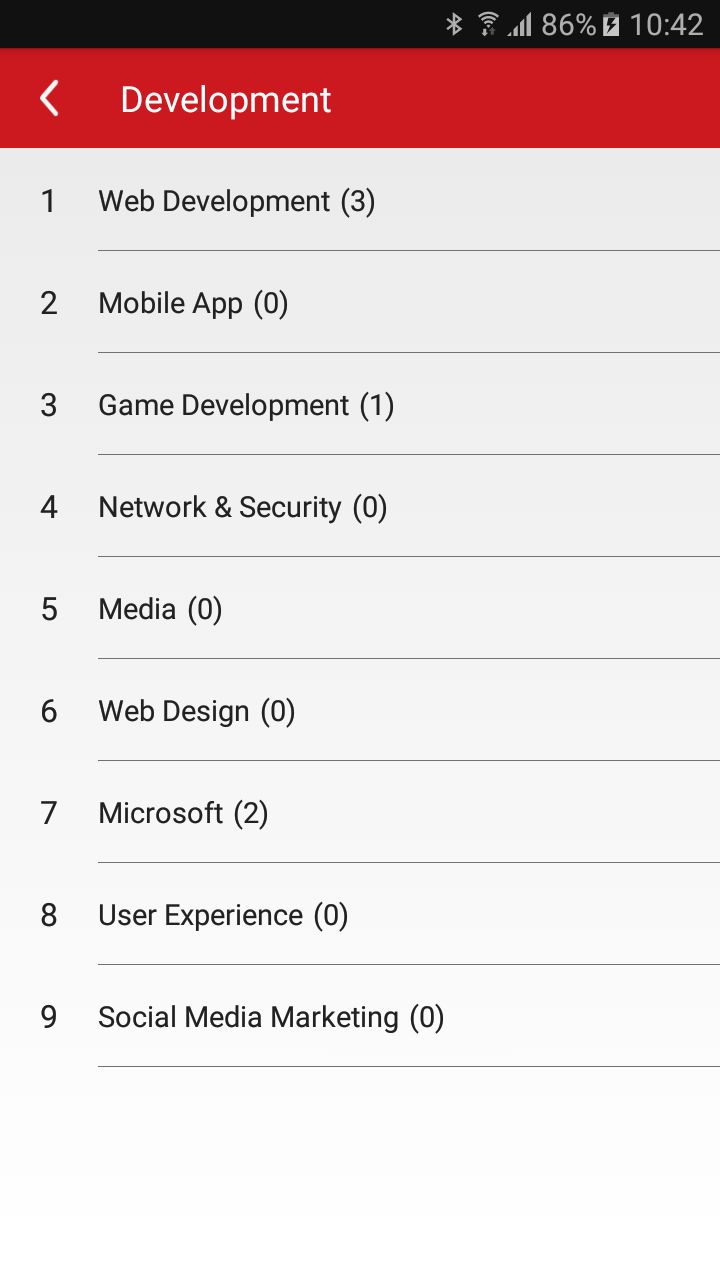Open Game Development courses
Image resolution: width=720 pixels, height=1280 pixels.
coord(246,405)
